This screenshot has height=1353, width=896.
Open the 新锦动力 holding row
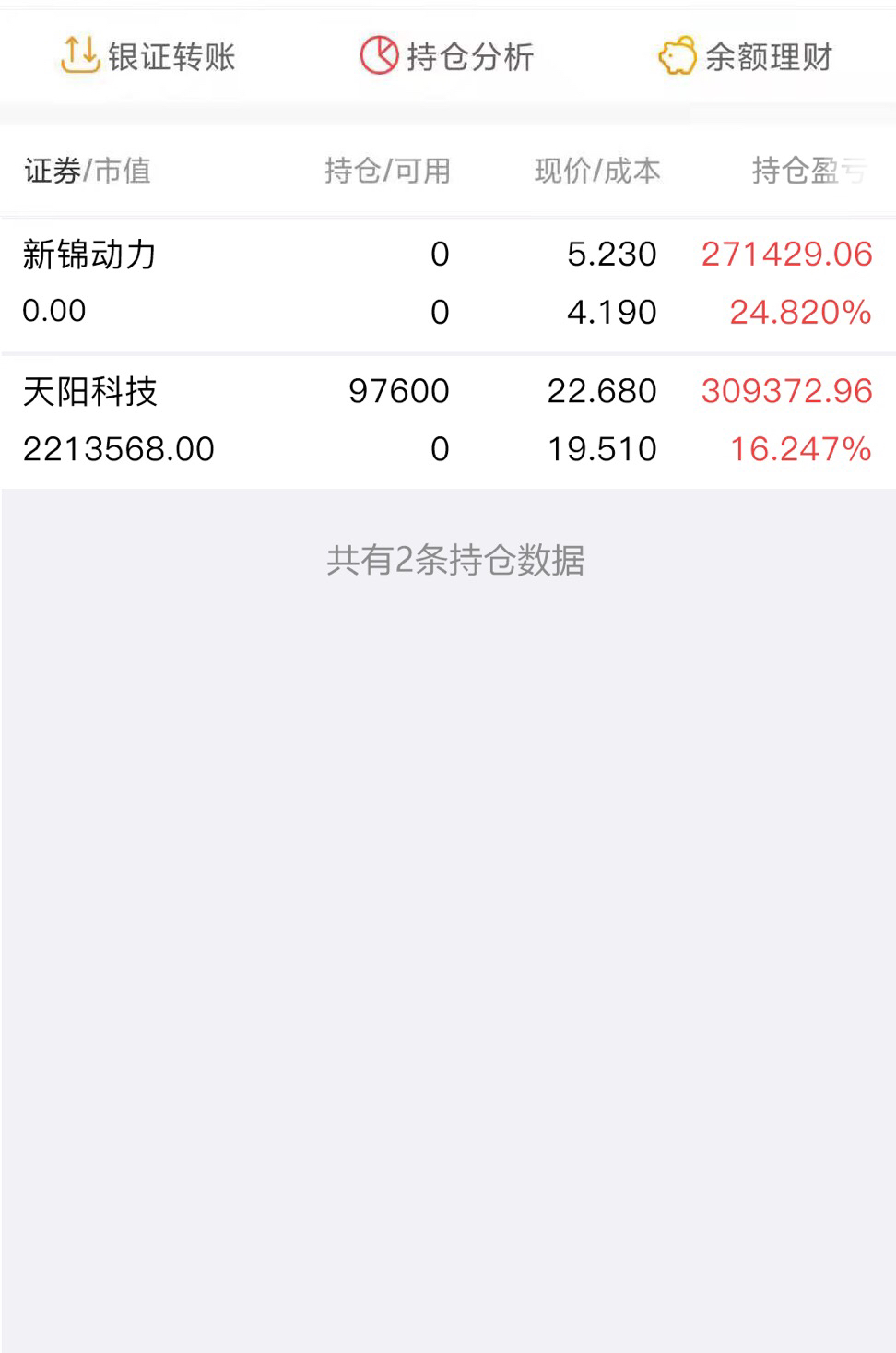tap(448, 283)
